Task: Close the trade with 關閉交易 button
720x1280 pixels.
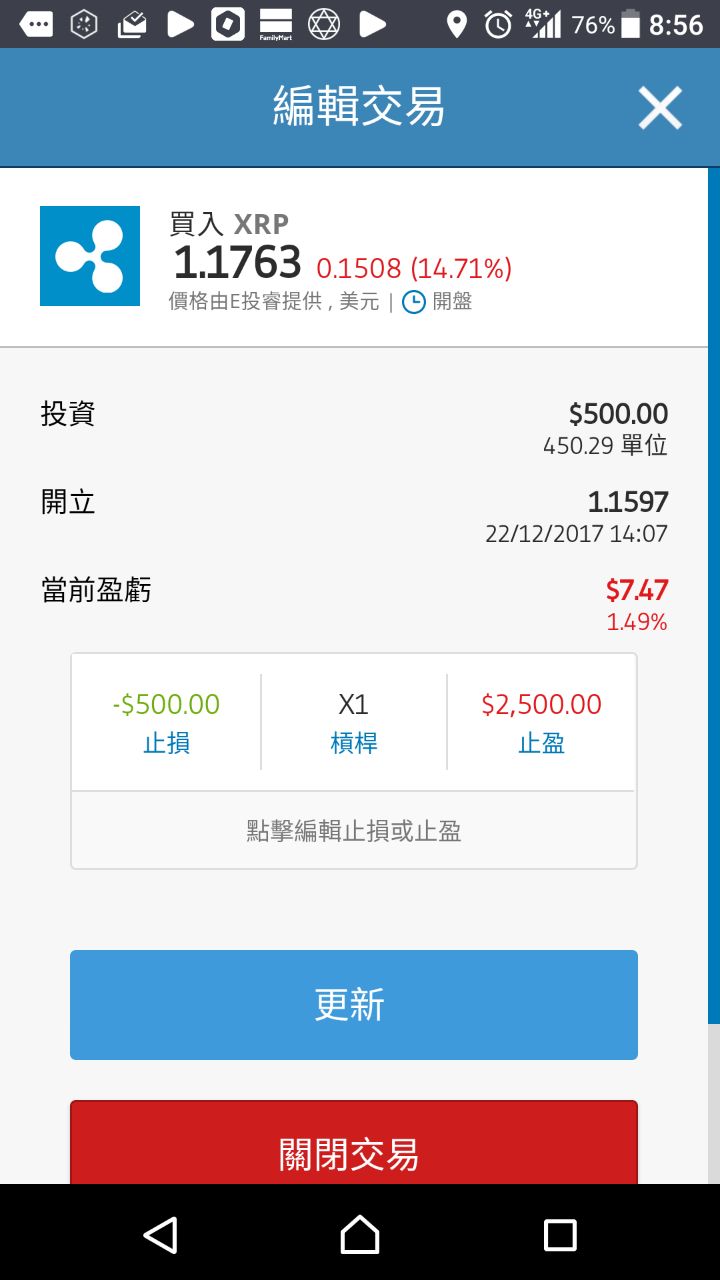Action: [354, 1143]
